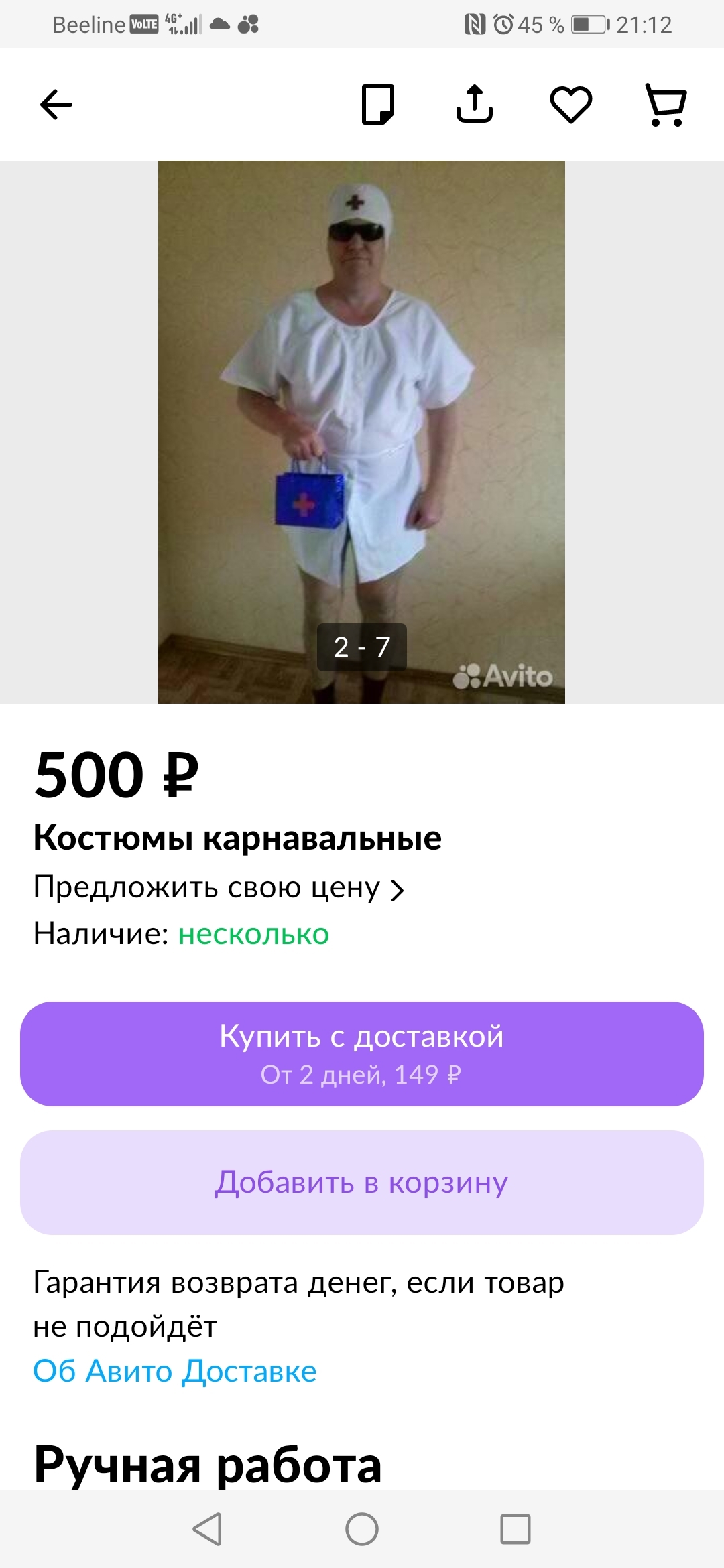This screenshot has height=1568, width=724.
Task: Tap 'Купить с доставкой' button
Action: click(x=362, y=1053)
